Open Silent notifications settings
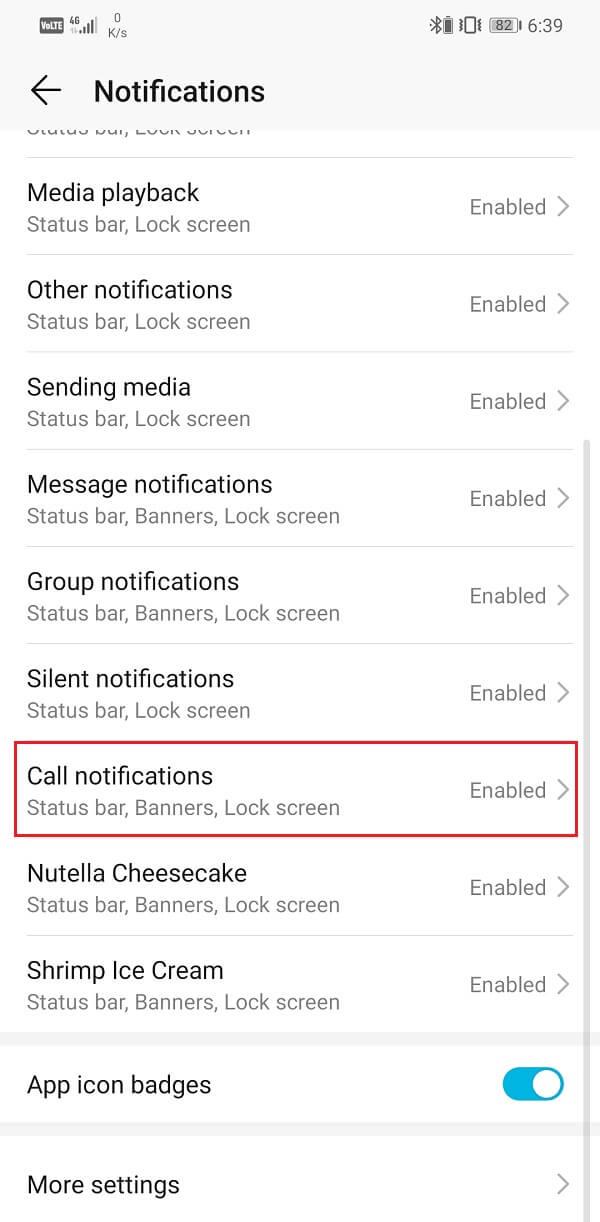This screenshot has width=600, height=1222. coord(300,692)
